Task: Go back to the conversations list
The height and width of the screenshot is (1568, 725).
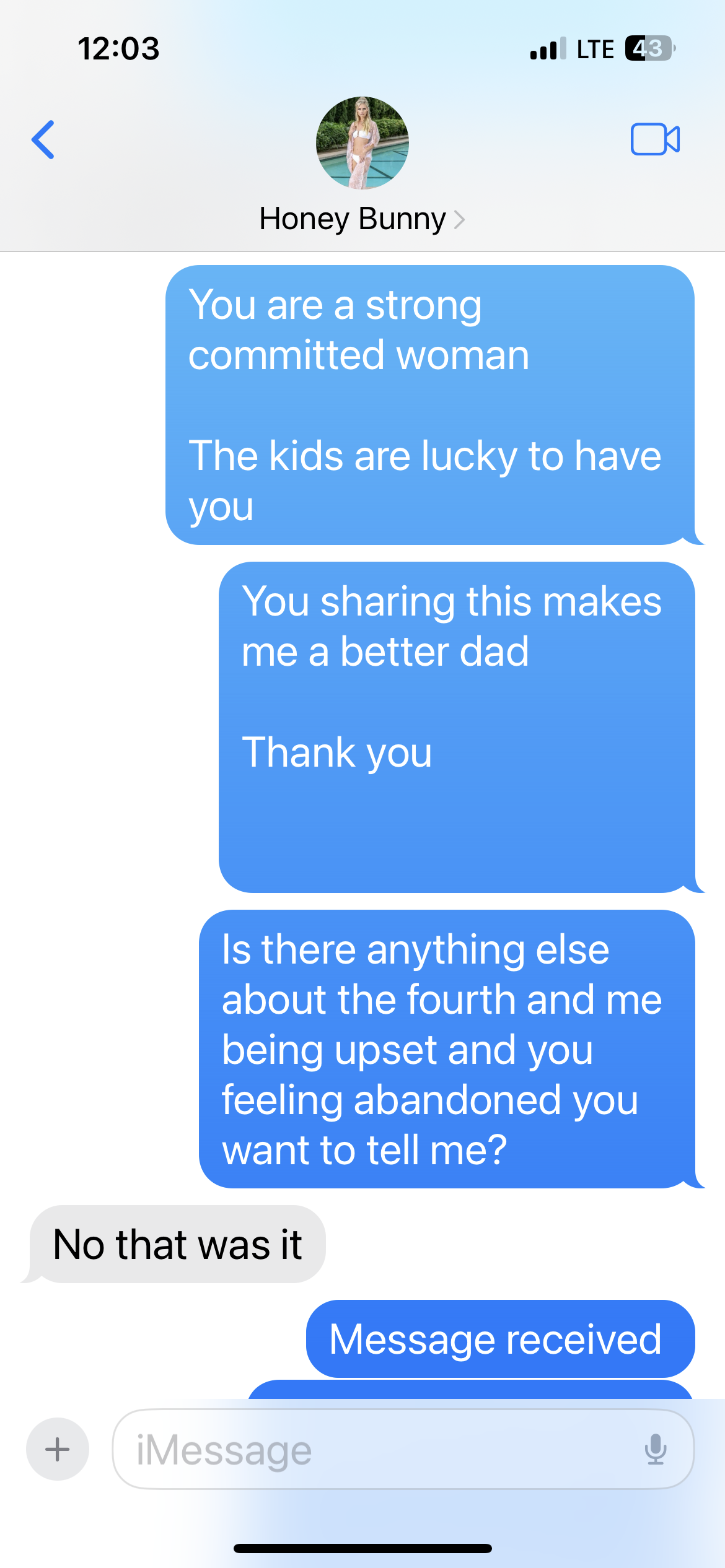Action: pos(43,140)
